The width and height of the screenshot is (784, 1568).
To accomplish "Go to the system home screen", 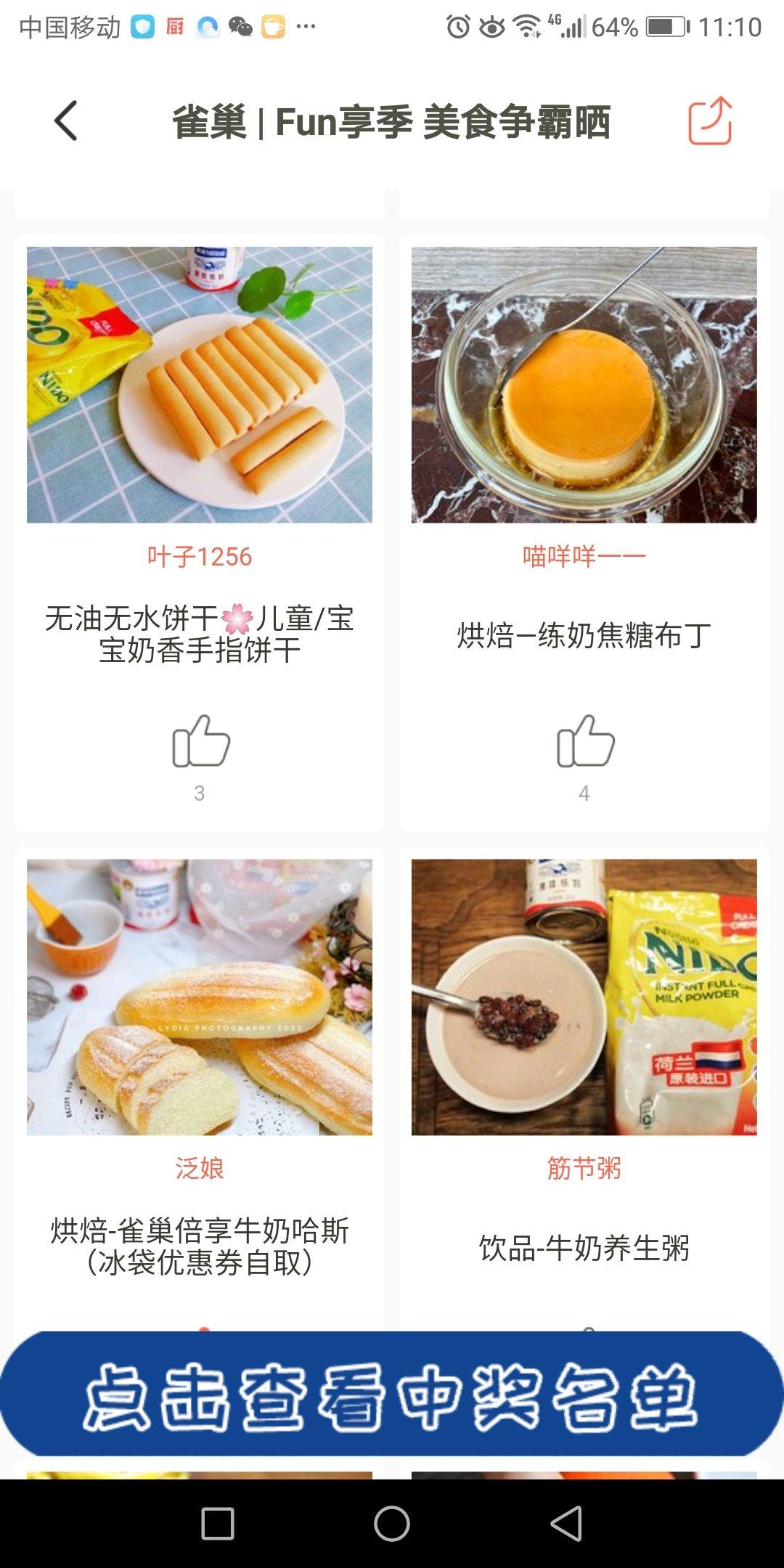I will (392, 1523).
